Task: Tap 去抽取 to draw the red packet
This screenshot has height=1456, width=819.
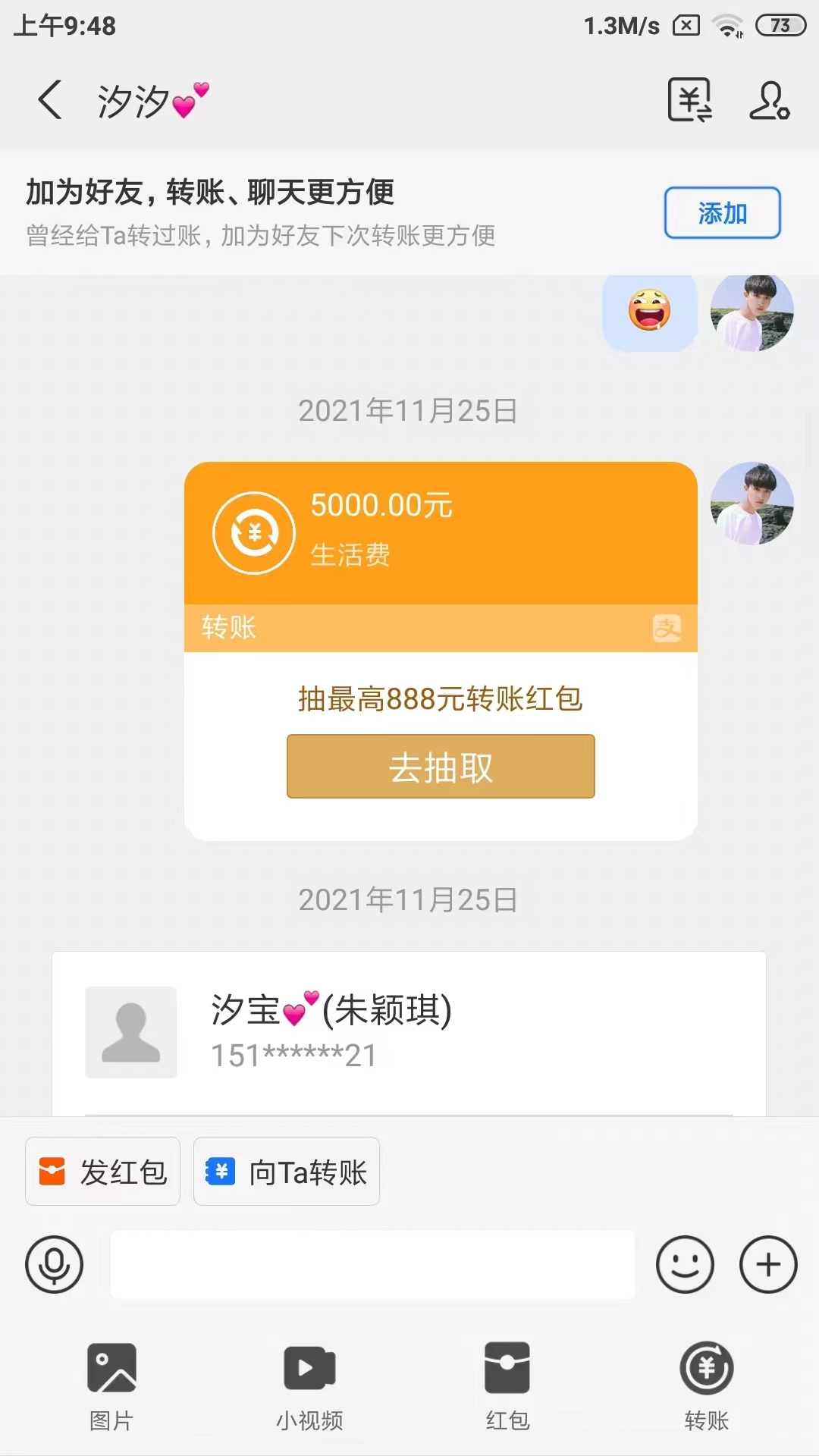Action: pos(441,767)
